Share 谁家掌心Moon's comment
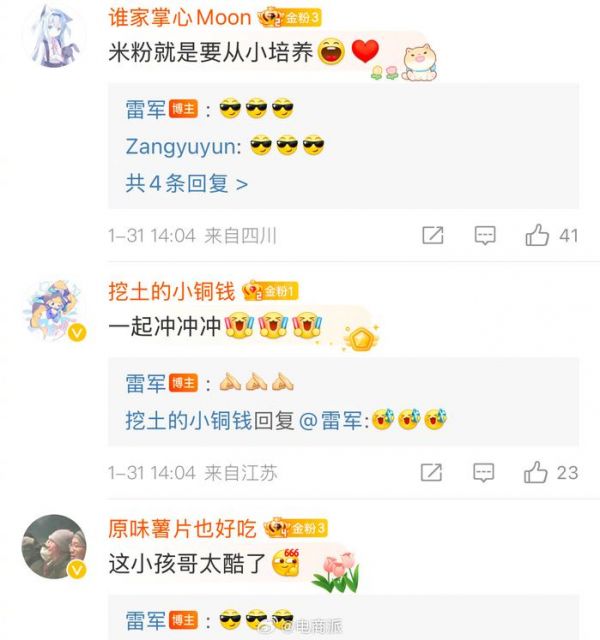The image size is (600, 640). (x=432, y=236)
